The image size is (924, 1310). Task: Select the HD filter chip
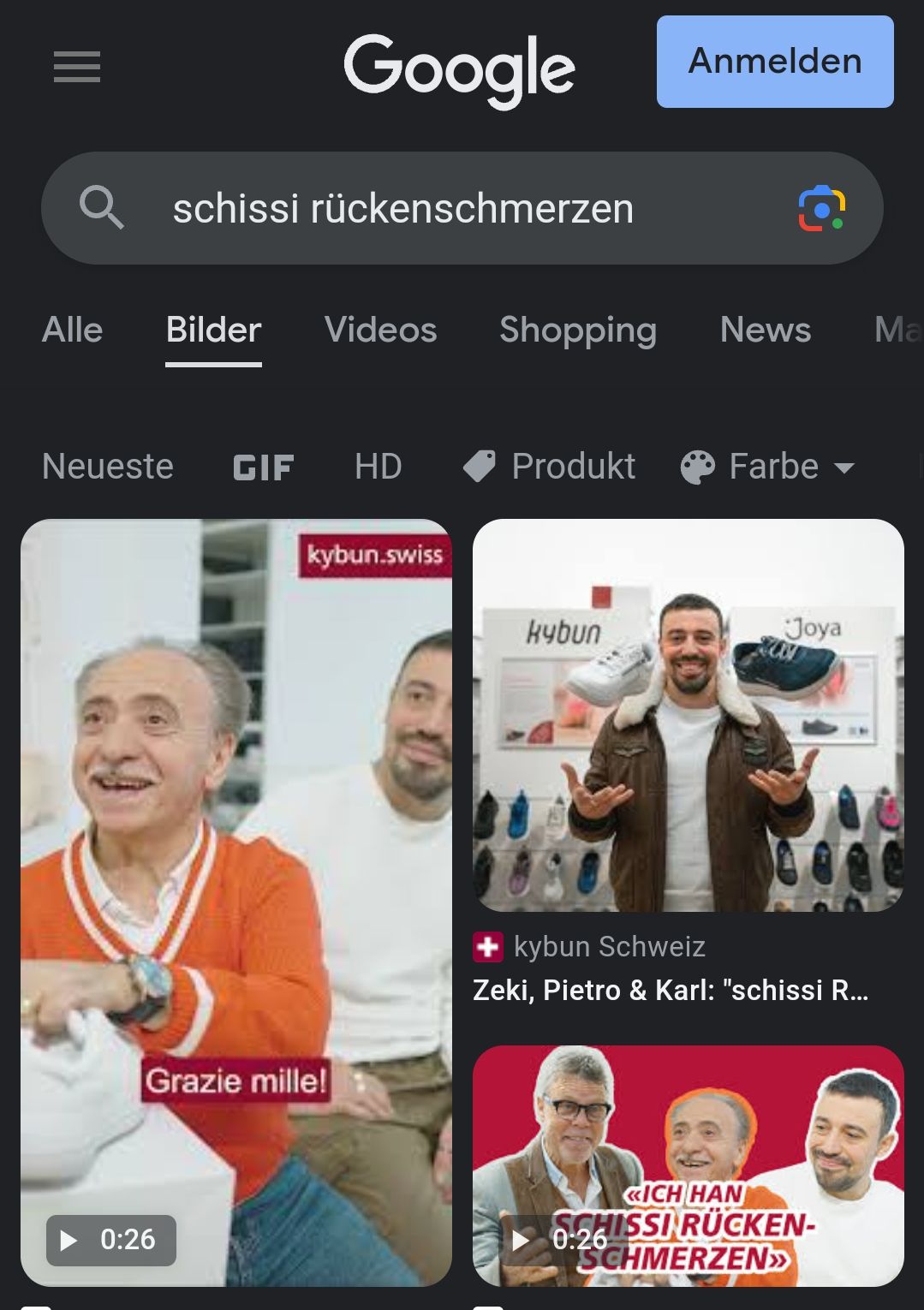pos(378,467)
